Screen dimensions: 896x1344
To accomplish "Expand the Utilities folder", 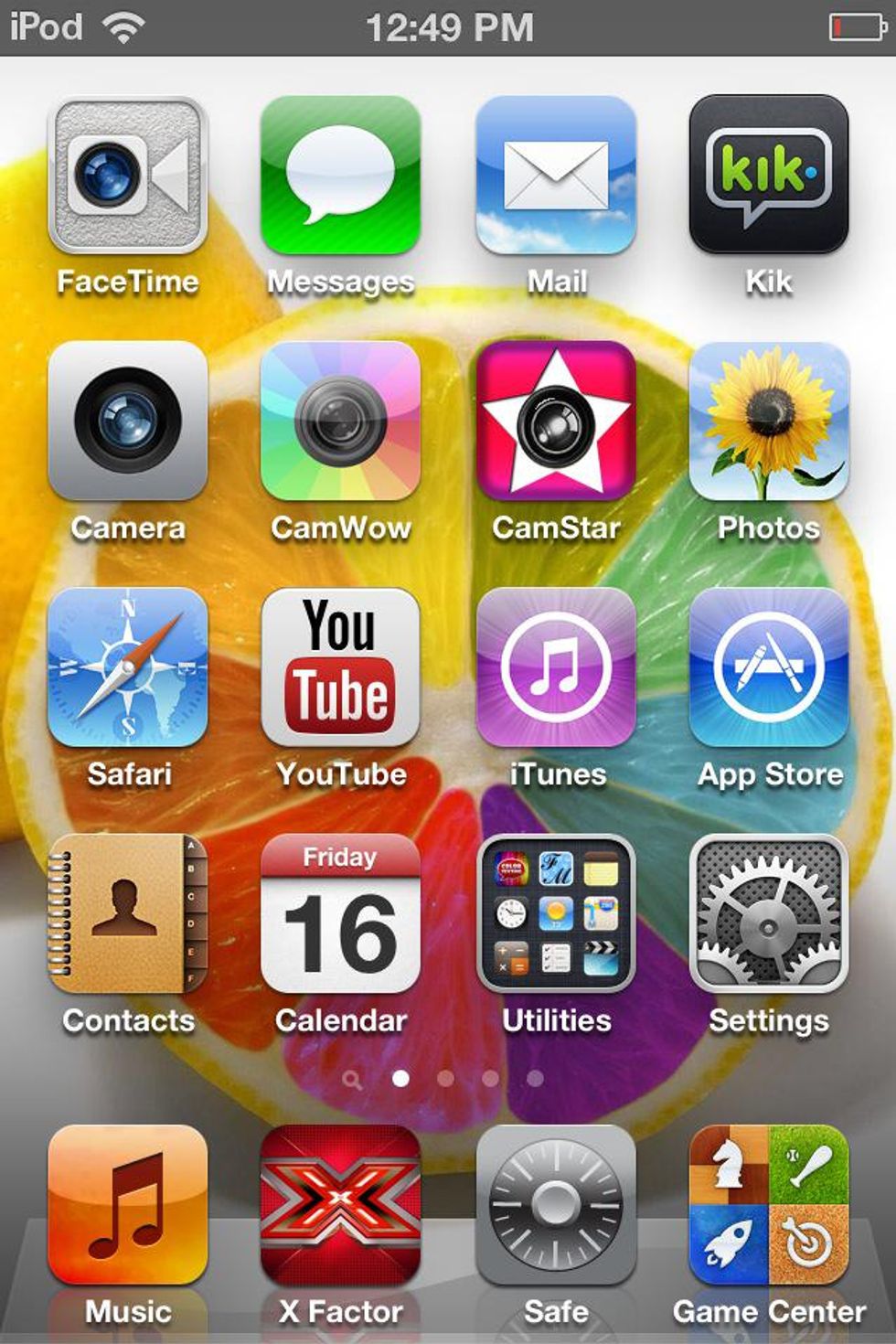I will [x=556, y=913].
